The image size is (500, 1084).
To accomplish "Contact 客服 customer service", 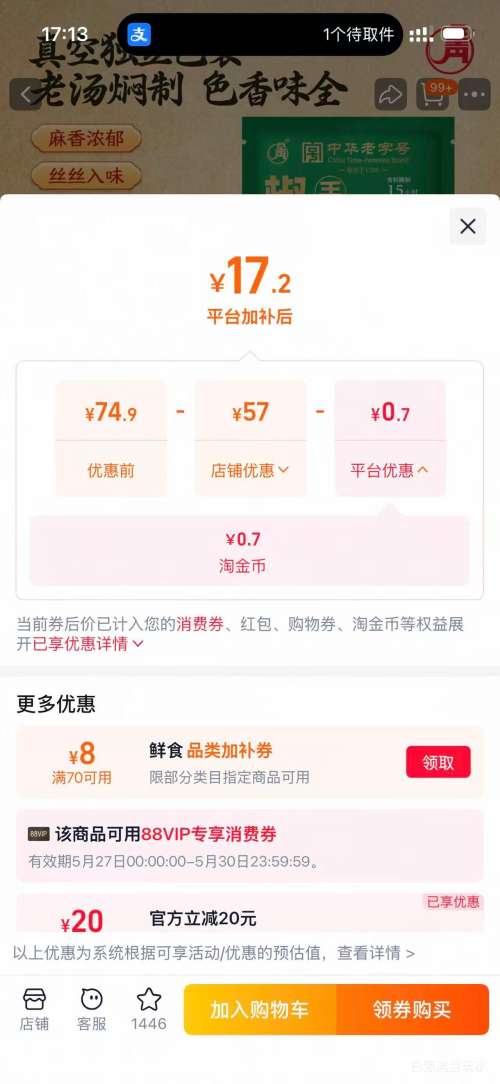I will [91, 1009].
